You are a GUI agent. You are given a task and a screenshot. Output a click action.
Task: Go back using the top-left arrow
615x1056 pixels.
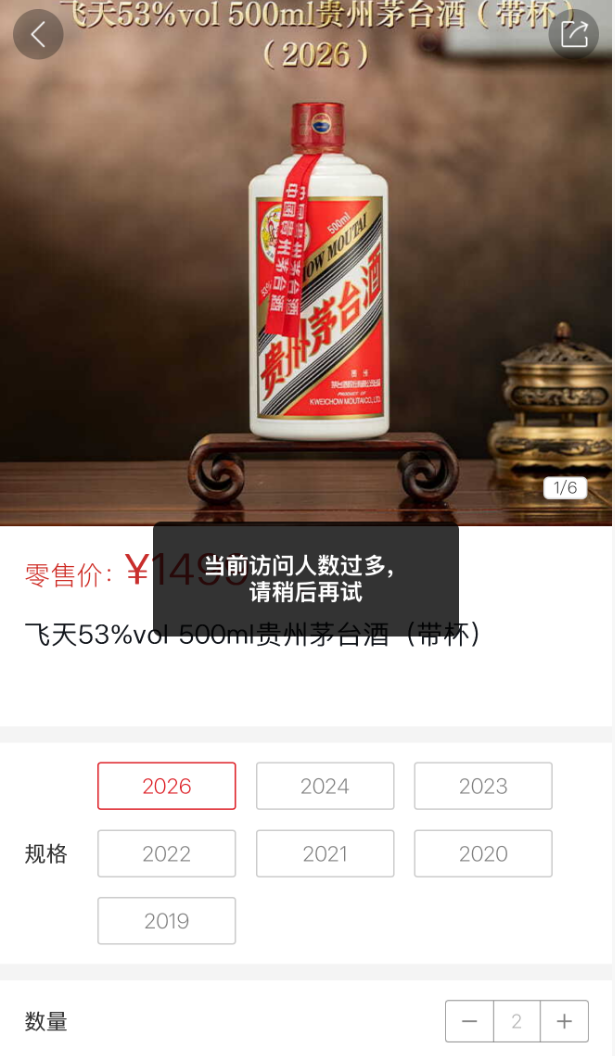38,34
